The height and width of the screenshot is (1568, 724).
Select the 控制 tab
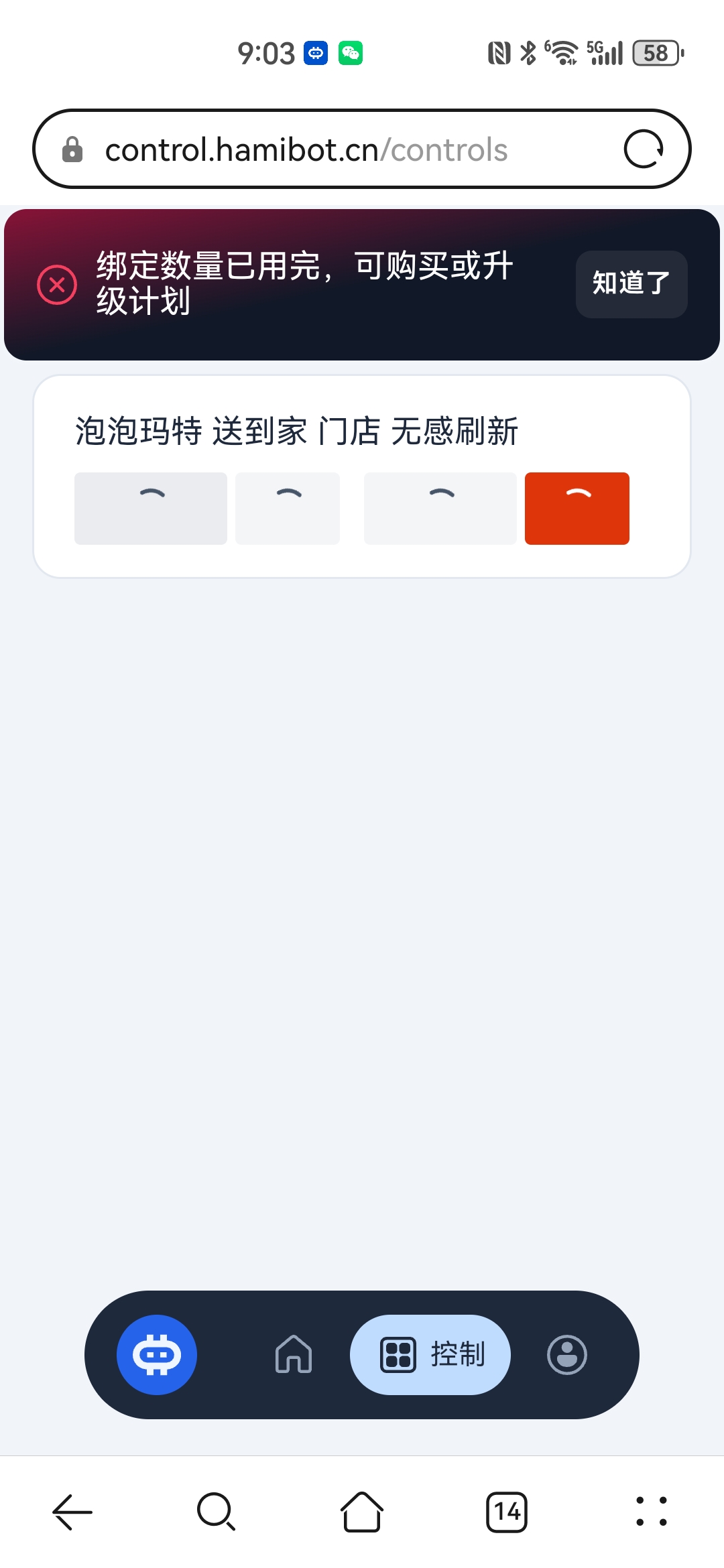[430, 1355]
